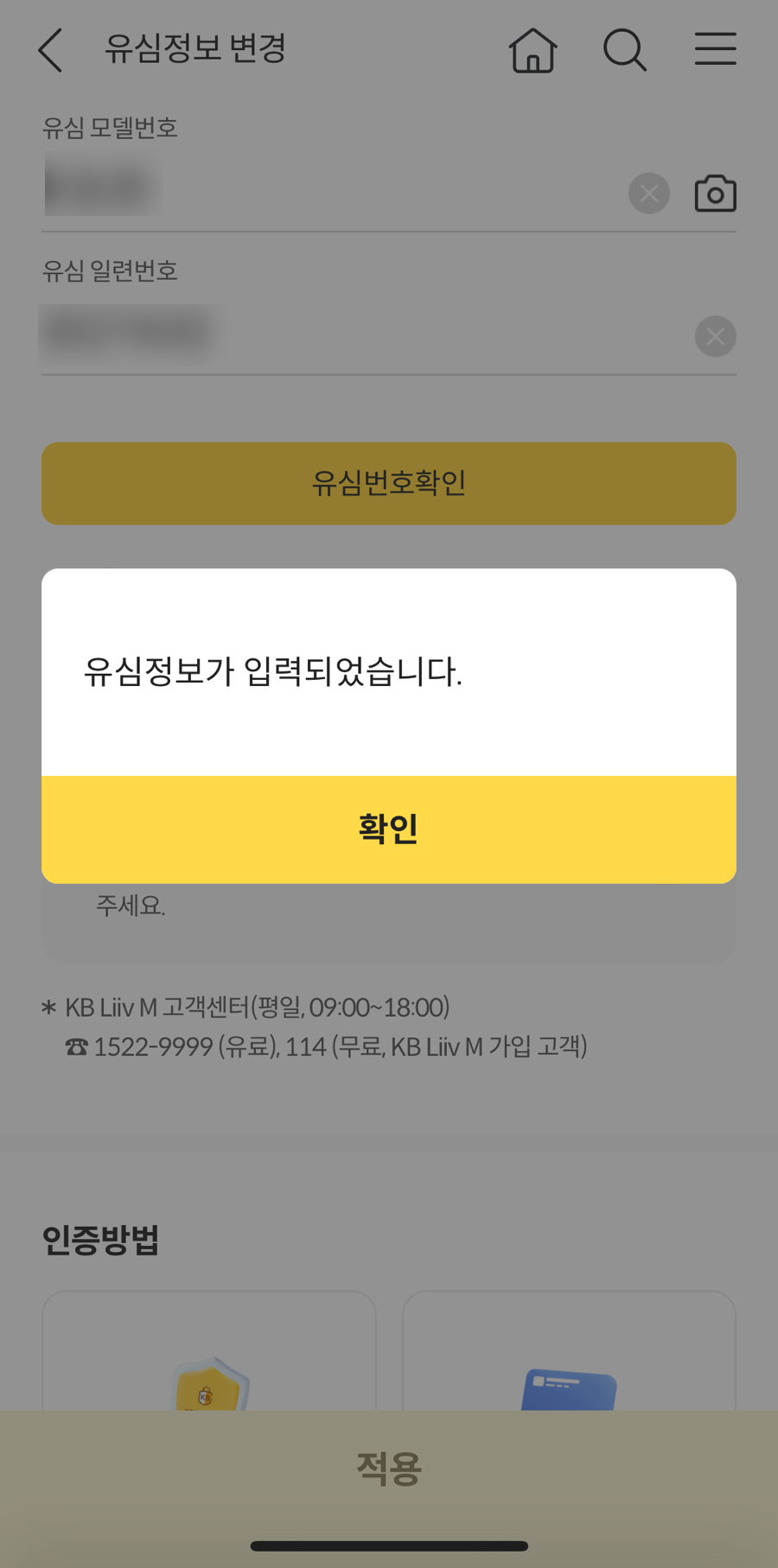Go back using the top-left arrow
778x1568 pixels.
point(50,50)
